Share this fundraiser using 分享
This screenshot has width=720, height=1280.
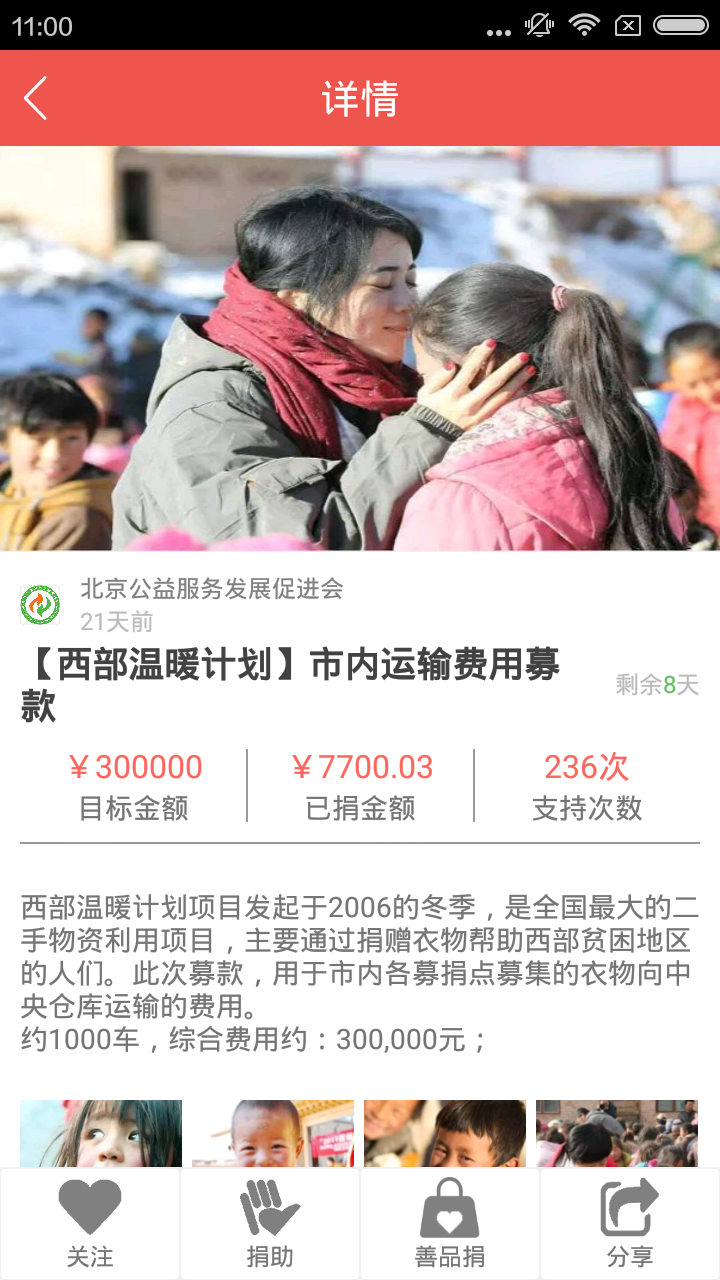[630, 1224]
